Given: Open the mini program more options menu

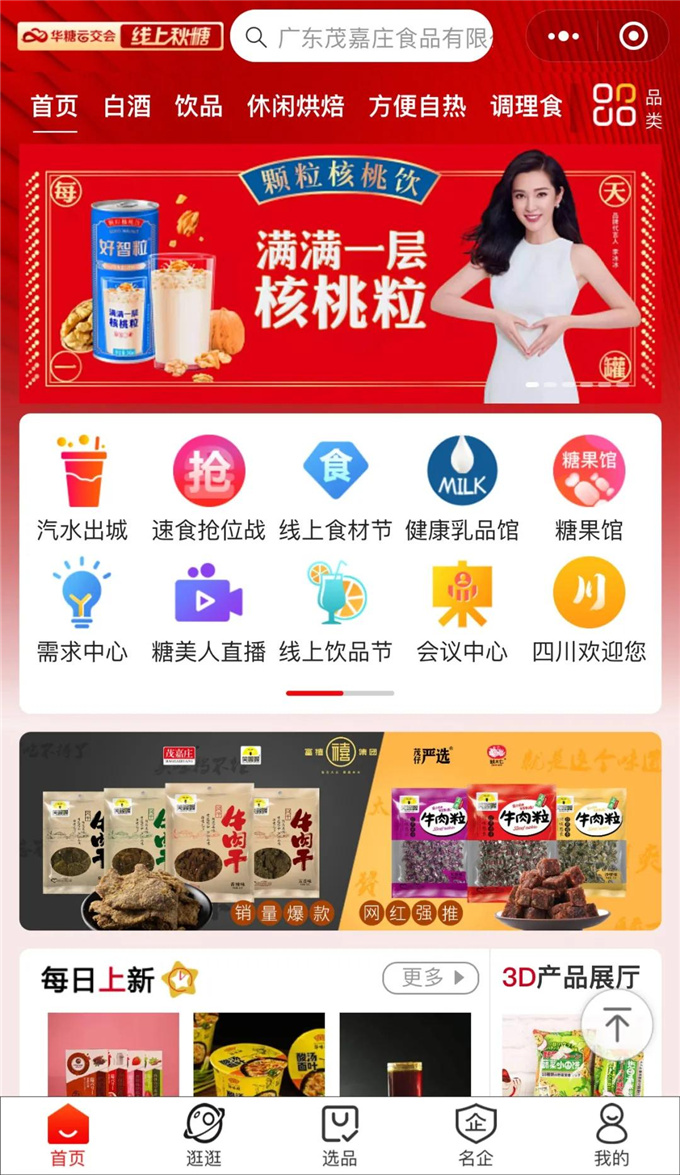Looking at the screenshot, I should coord(564,37).
